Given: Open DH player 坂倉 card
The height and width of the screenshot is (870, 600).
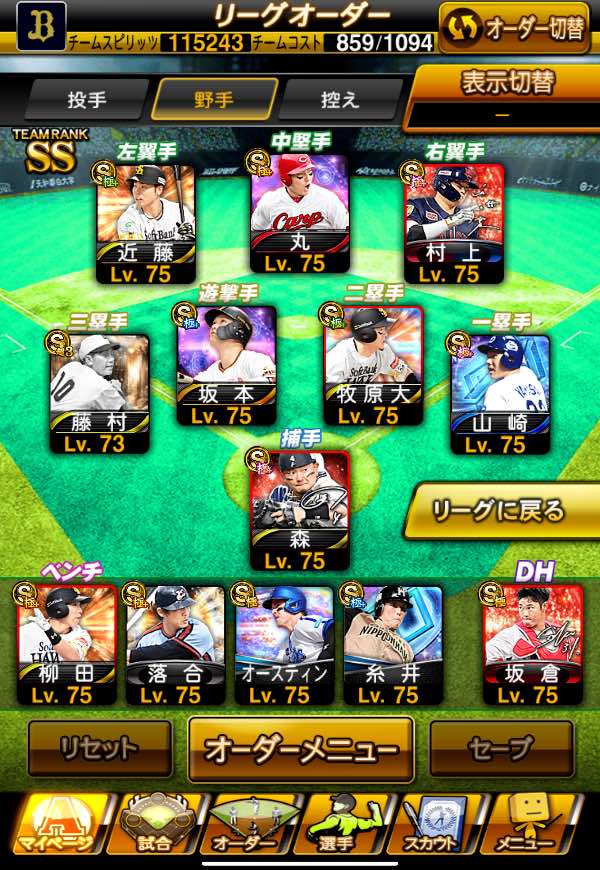Looking at the screenshot, I should click(x=533, y=645).
